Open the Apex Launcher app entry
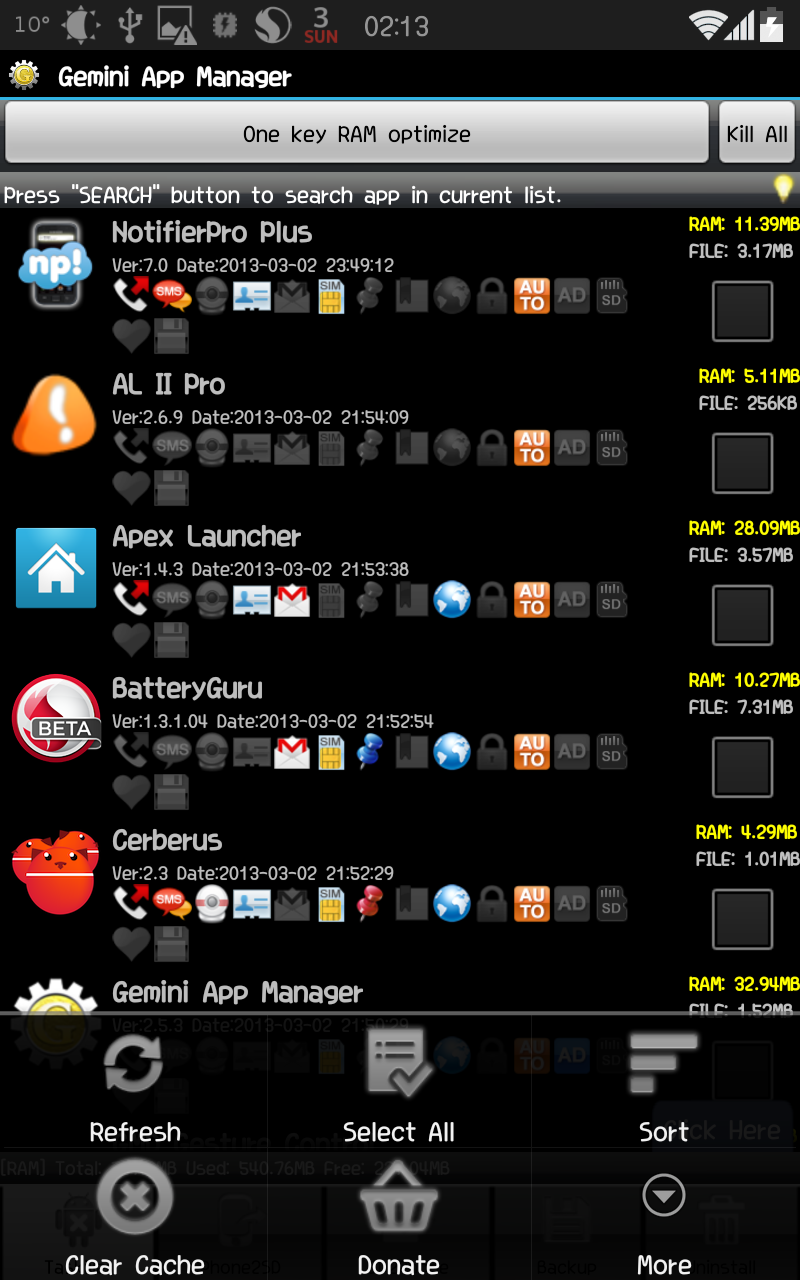 (x=206, y=538)
